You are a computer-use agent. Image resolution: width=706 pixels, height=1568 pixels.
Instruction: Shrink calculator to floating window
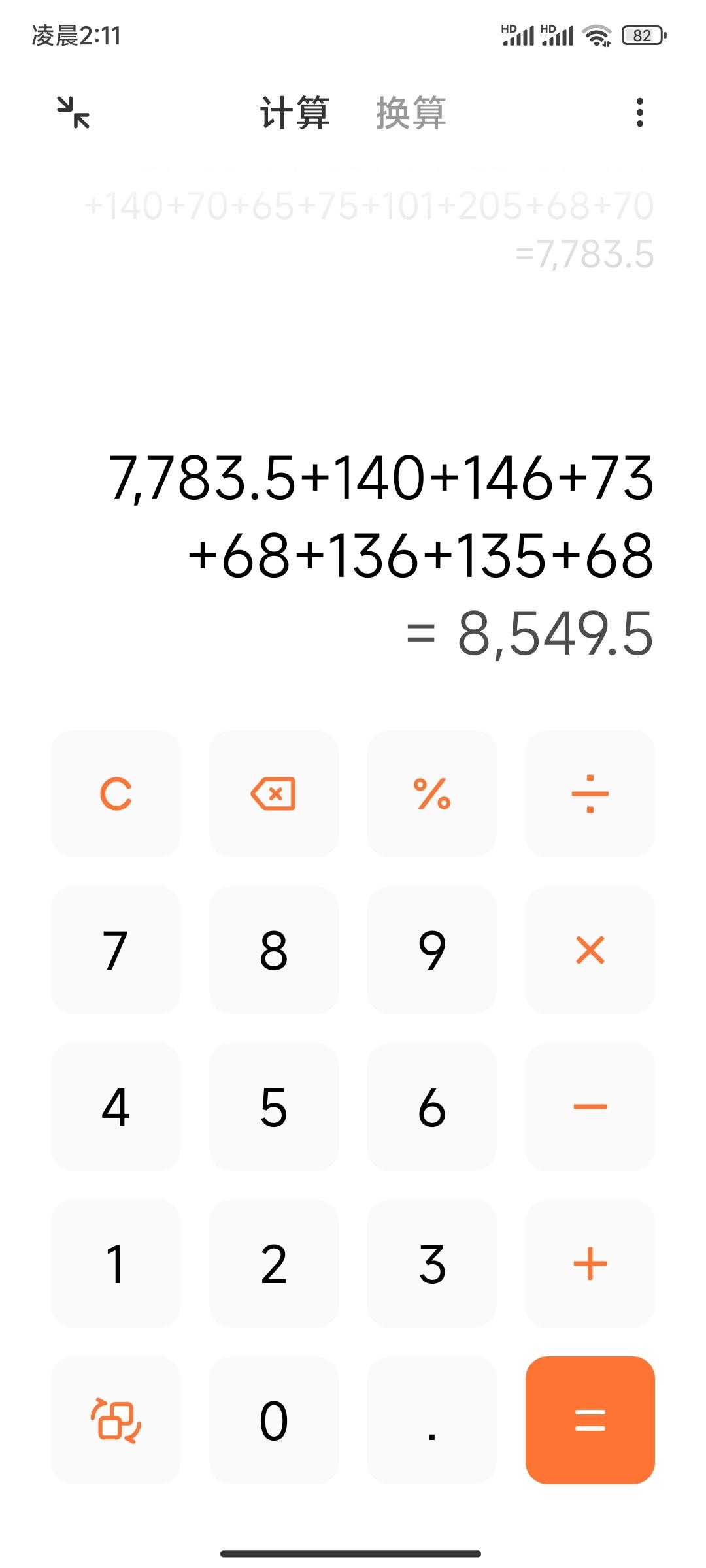tap(73, 112)
